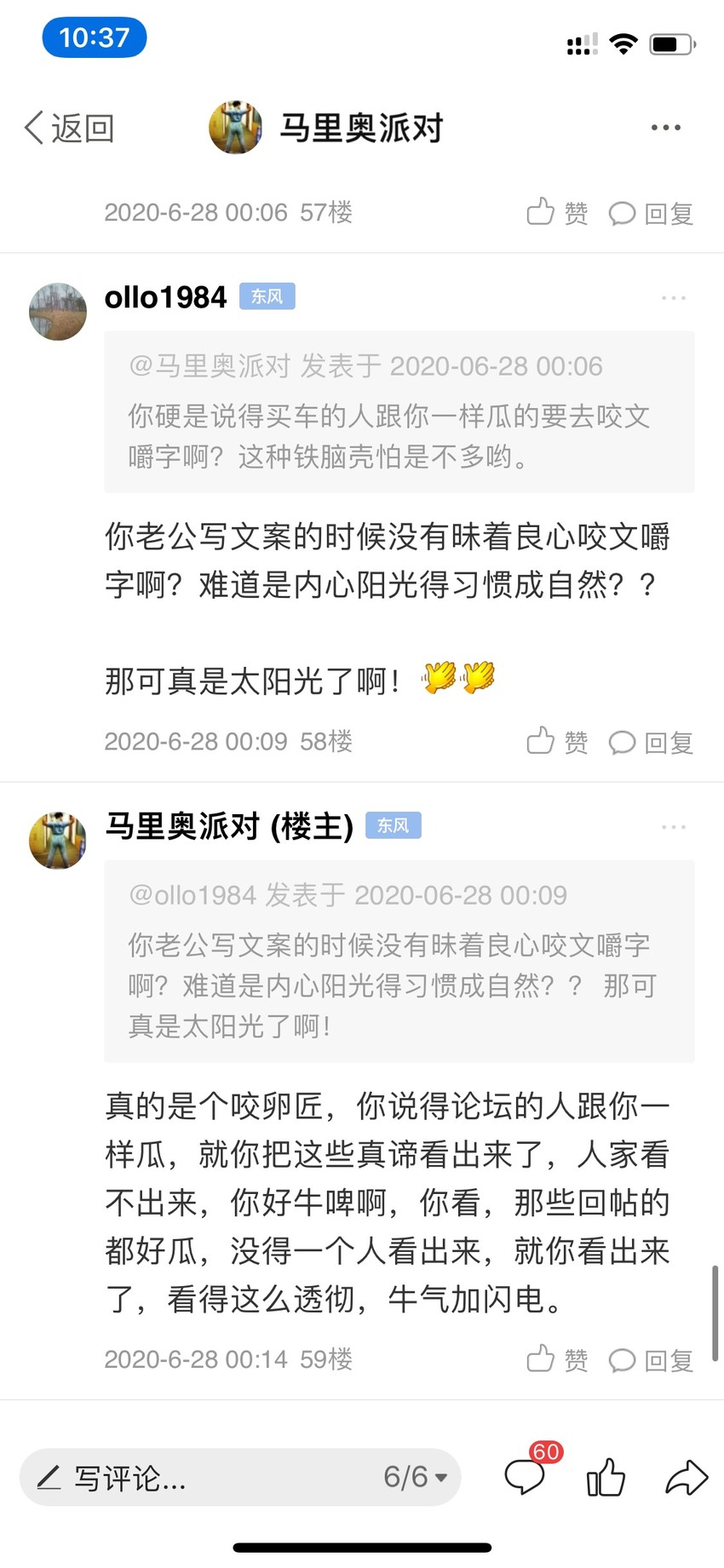The width and height of the screenshot is (724, 1568).
Task: Open the 6/6 page selector dropdown
Action: 416,1477
